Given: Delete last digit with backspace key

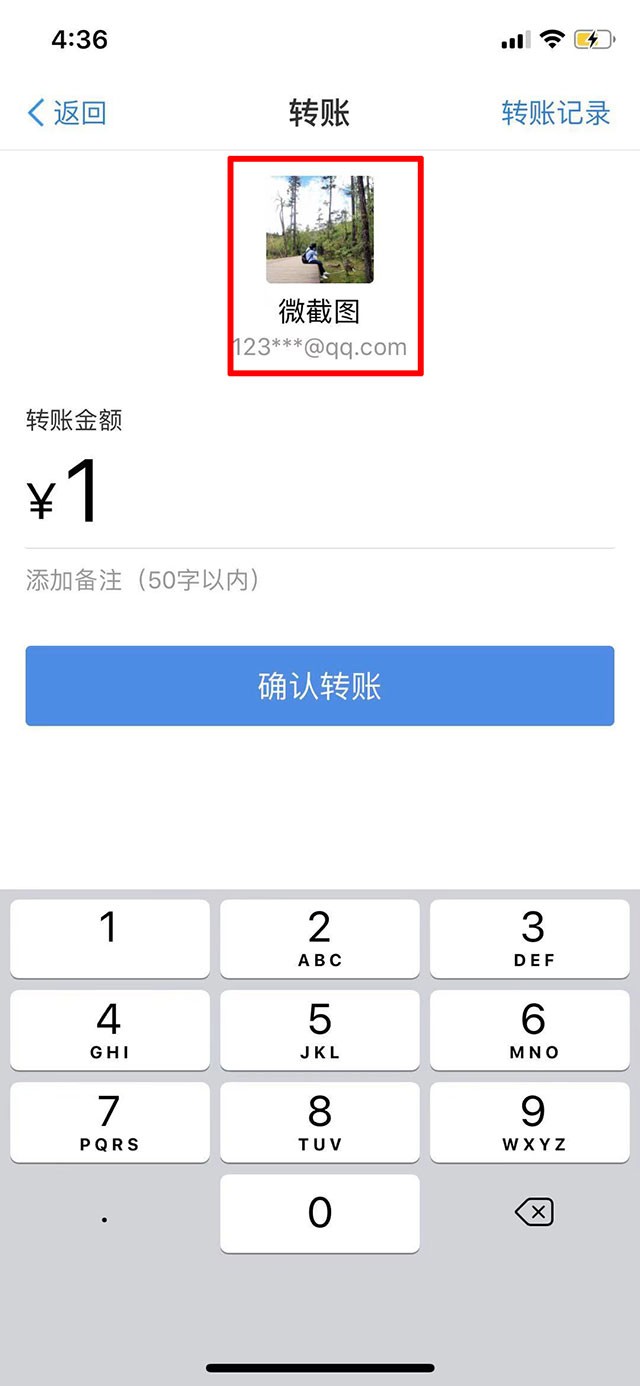Looking at the screenshot, I should pyautogui.click(x=533, y=1213).
